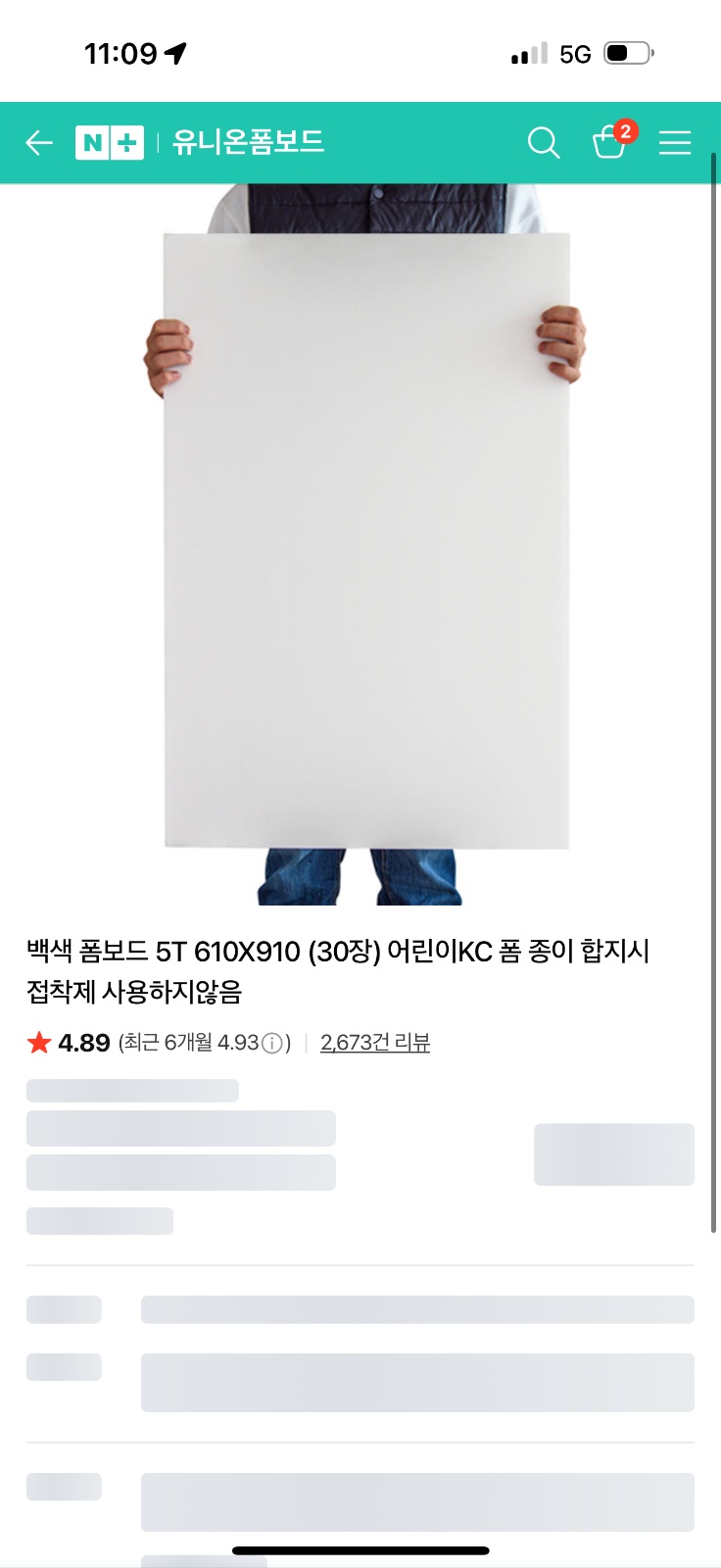The height and width of the screenshot is (1568, 721).
Task: Open the hamburger menu
Action: point(675,143)
